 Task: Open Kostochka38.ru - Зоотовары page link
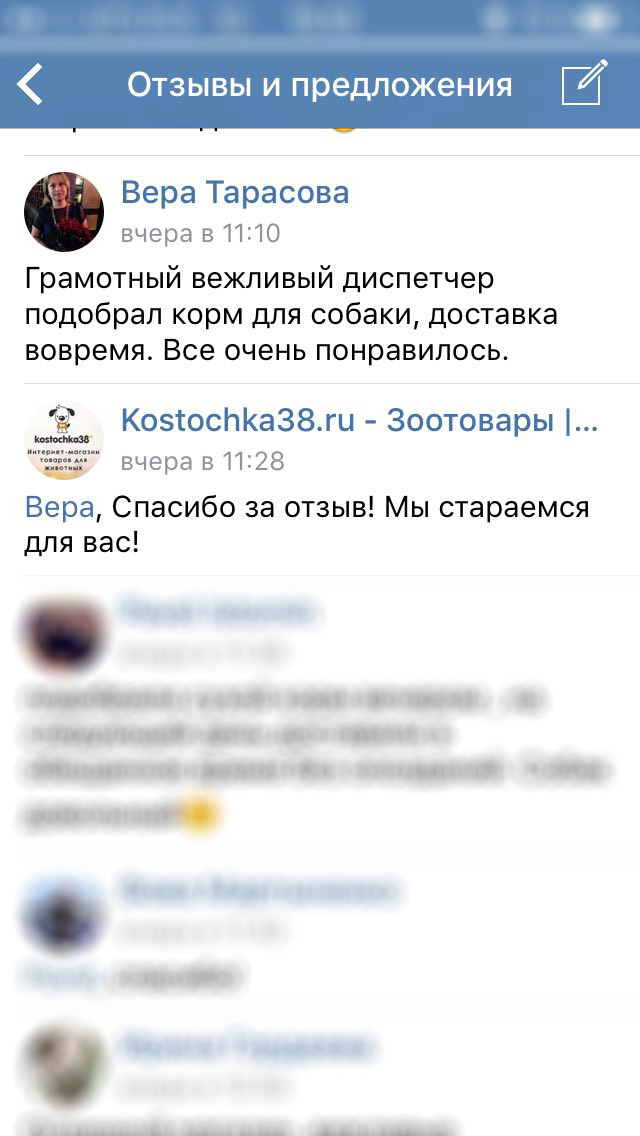click(359, 420)
